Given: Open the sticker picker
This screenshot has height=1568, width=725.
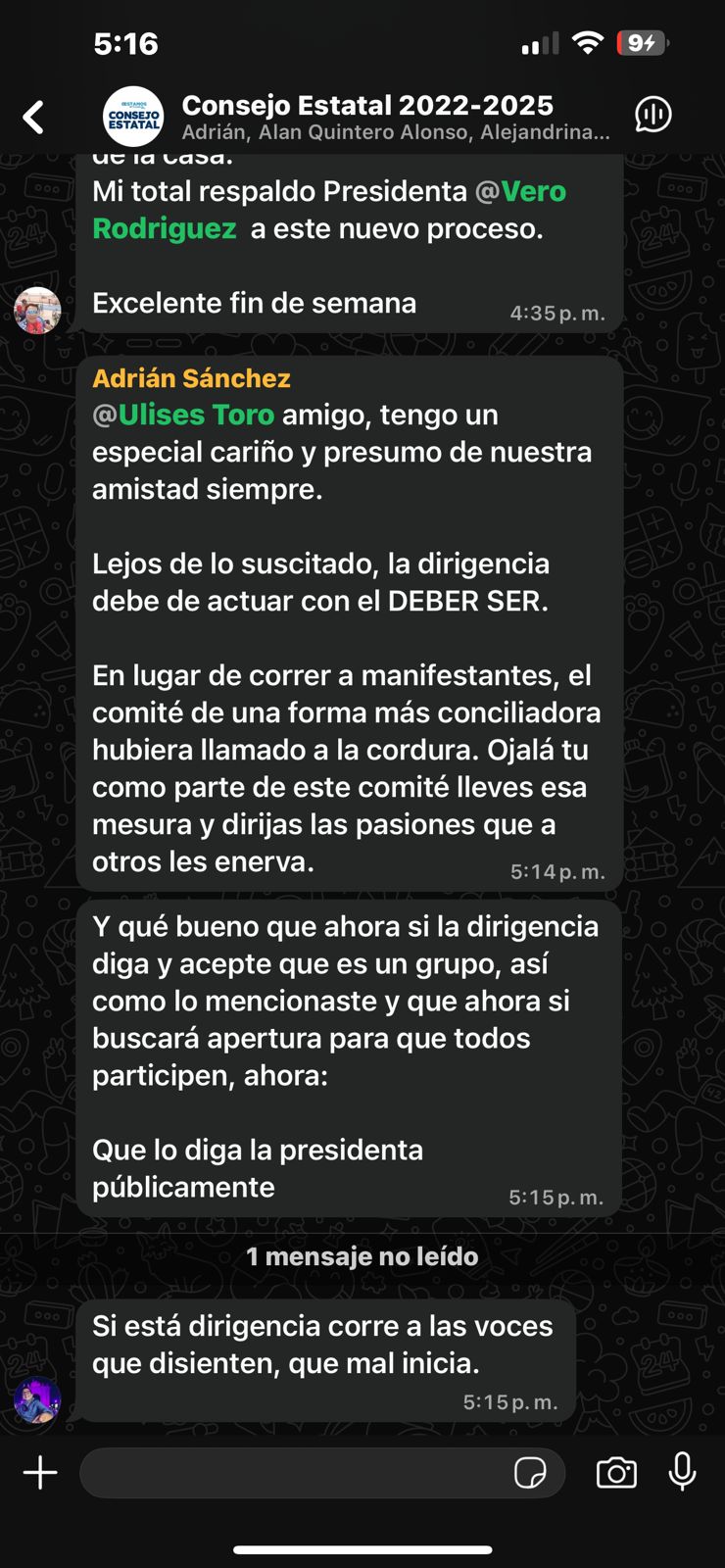Looking at the screenshot, I should click(x=530, y=1473).
